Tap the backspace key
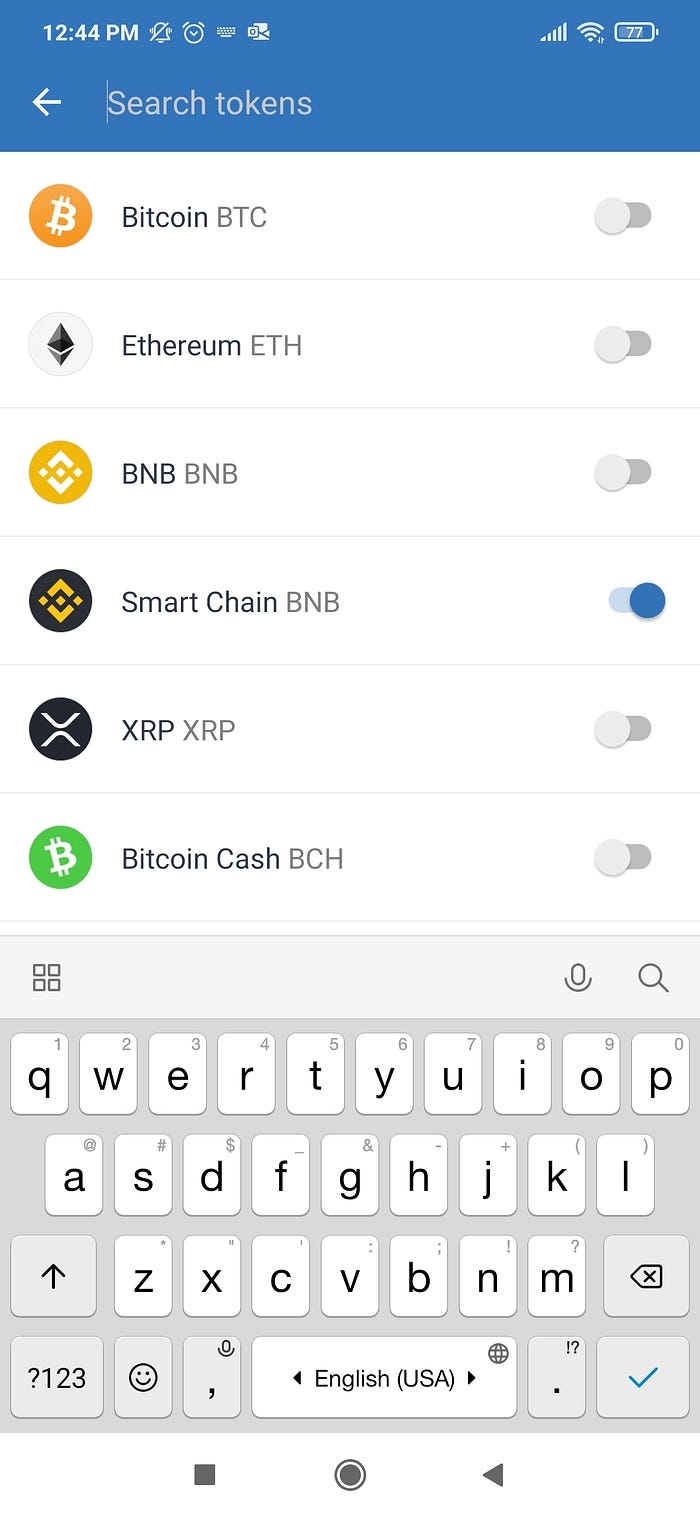700x1517 pixels. pyautogui.click(x=646, y=1276)
